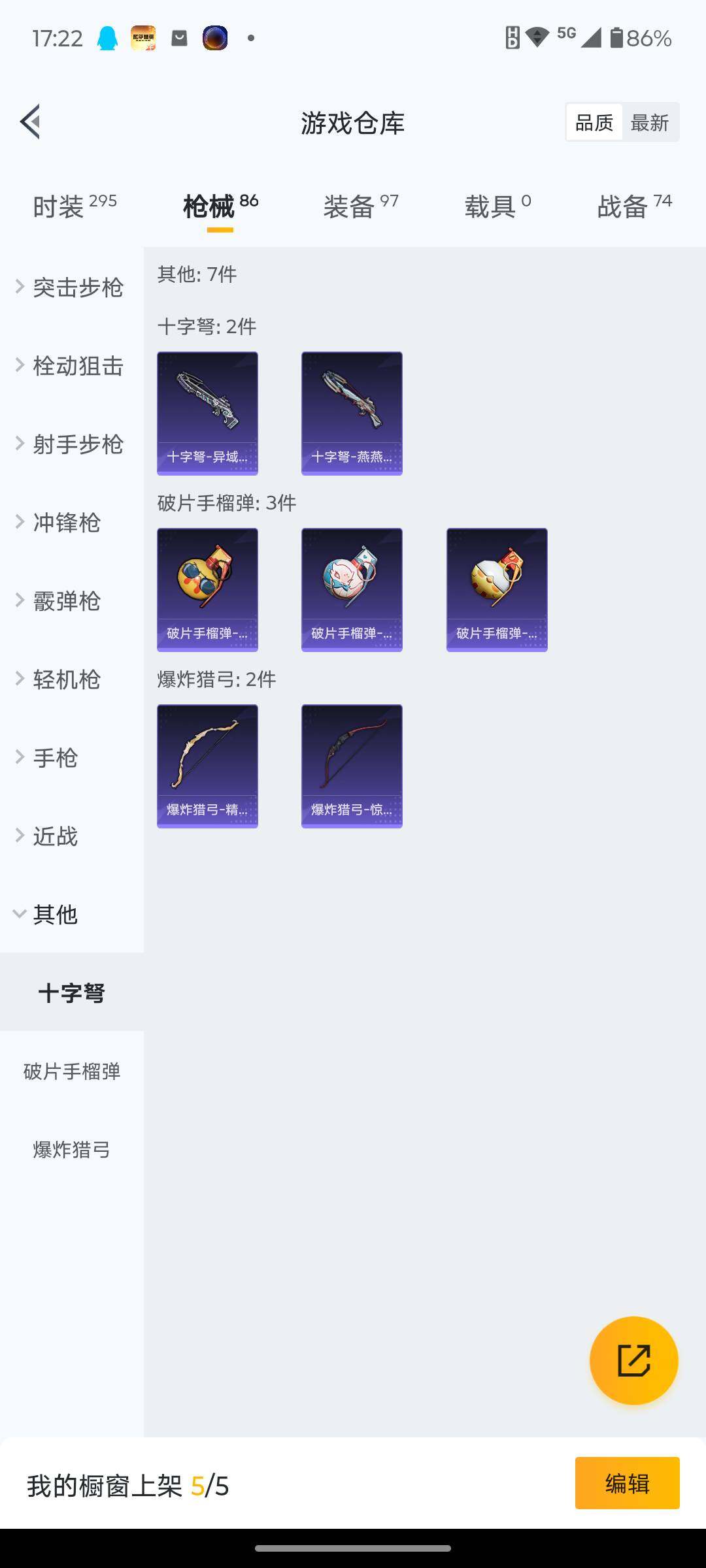Go back using the top-left arrow
This screenshot has height=1568, width=706.
click(31, 122)
